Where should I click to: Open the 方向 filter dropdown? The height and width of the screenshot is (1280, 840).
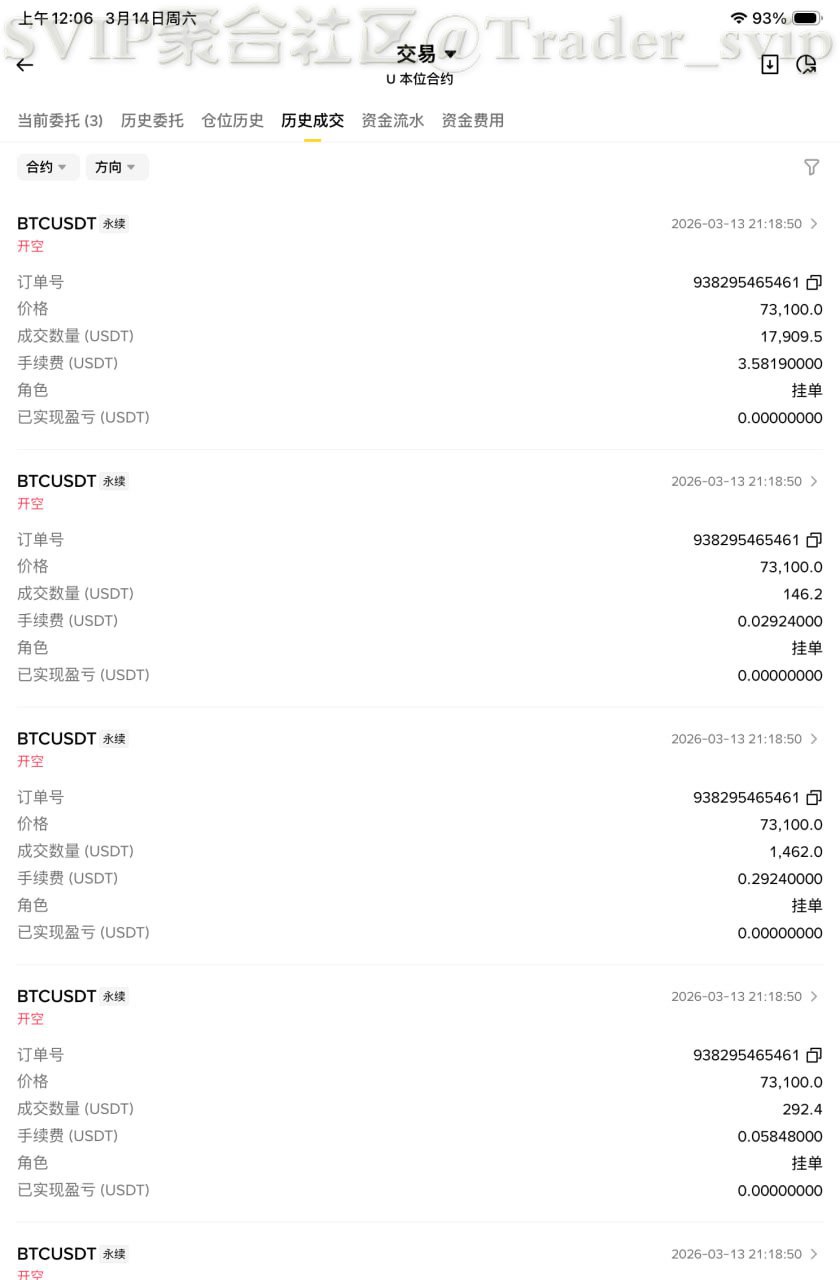(x=116, y=168)
